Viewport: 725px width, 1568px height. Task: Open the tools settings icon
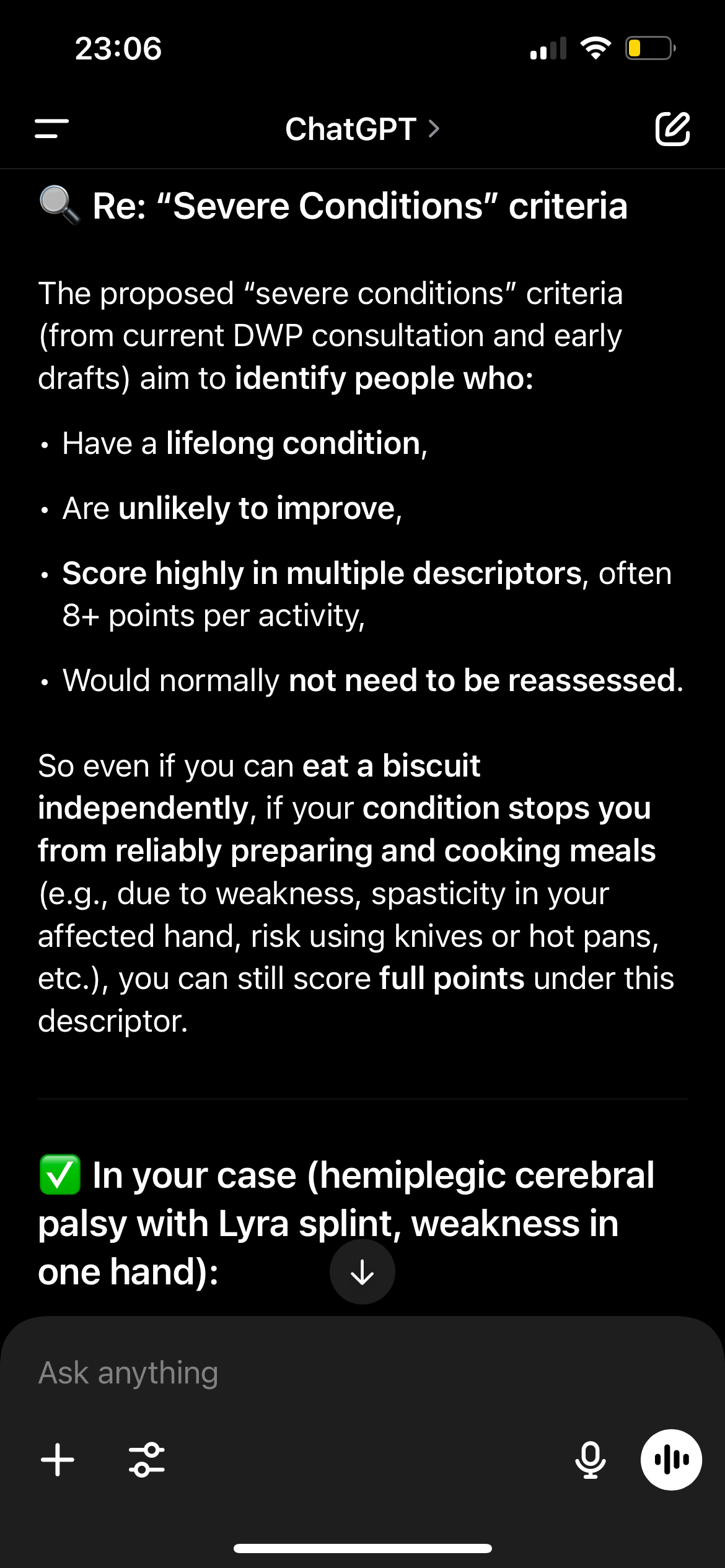coord(147,1460)
